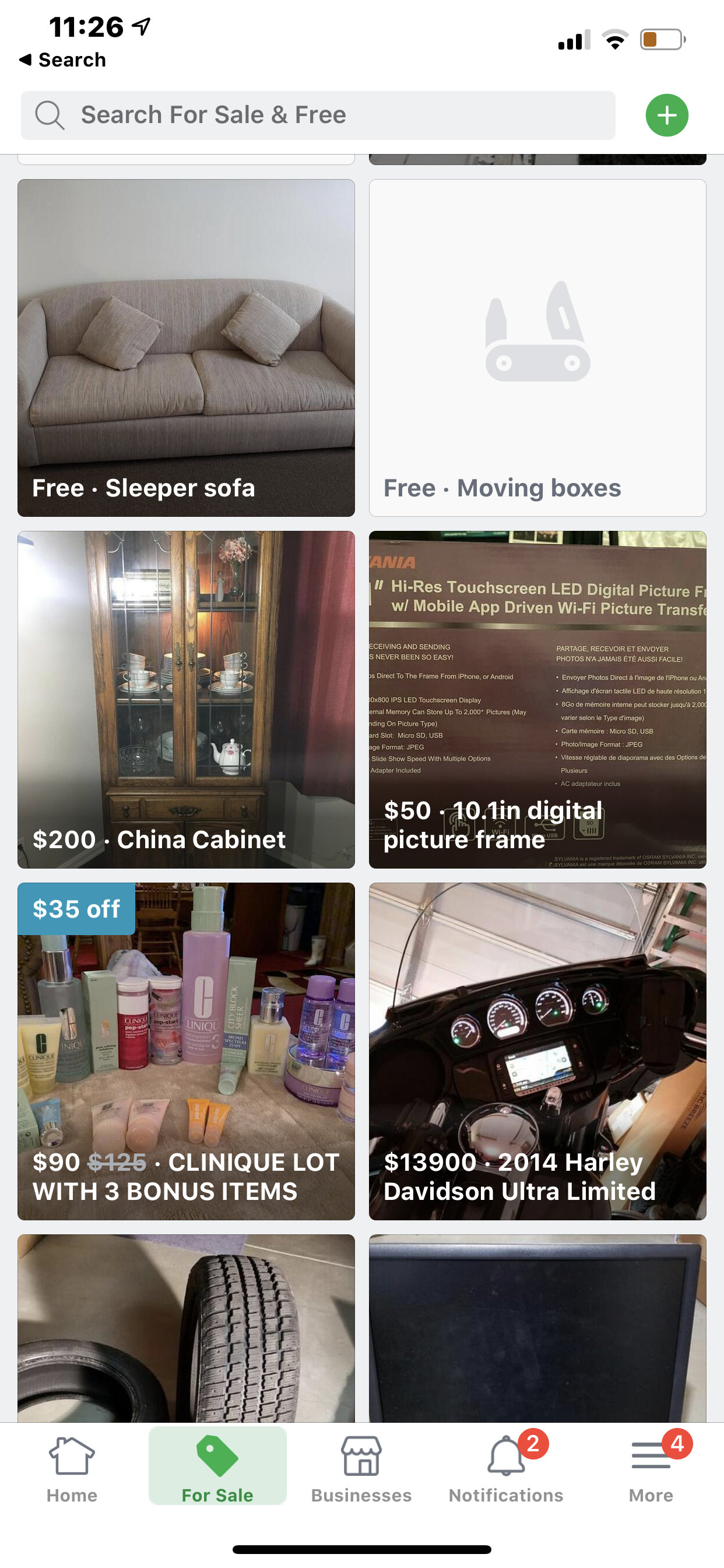Open the Free Sleeper sofa listing

point(186,348)
